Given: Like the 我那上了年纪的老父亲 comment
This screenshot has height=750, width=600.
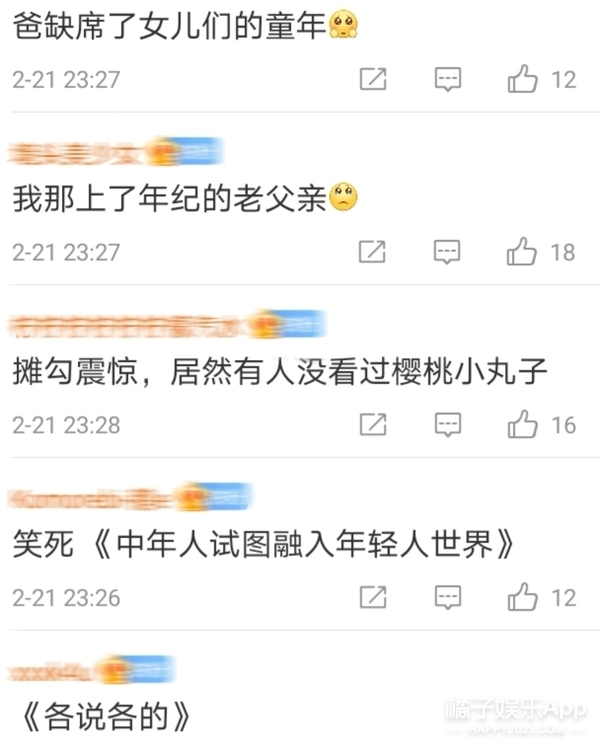Looking at the screenshot, I should click(x=522, y=252).
